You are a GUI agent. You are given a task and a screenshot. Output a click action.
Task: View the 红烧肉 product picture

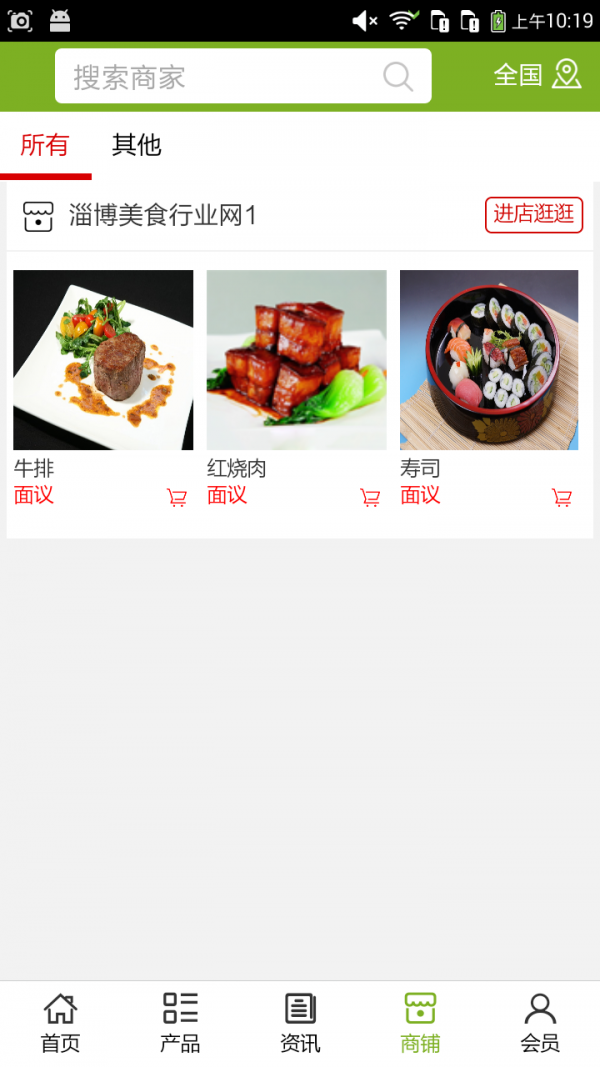point(296,360)
